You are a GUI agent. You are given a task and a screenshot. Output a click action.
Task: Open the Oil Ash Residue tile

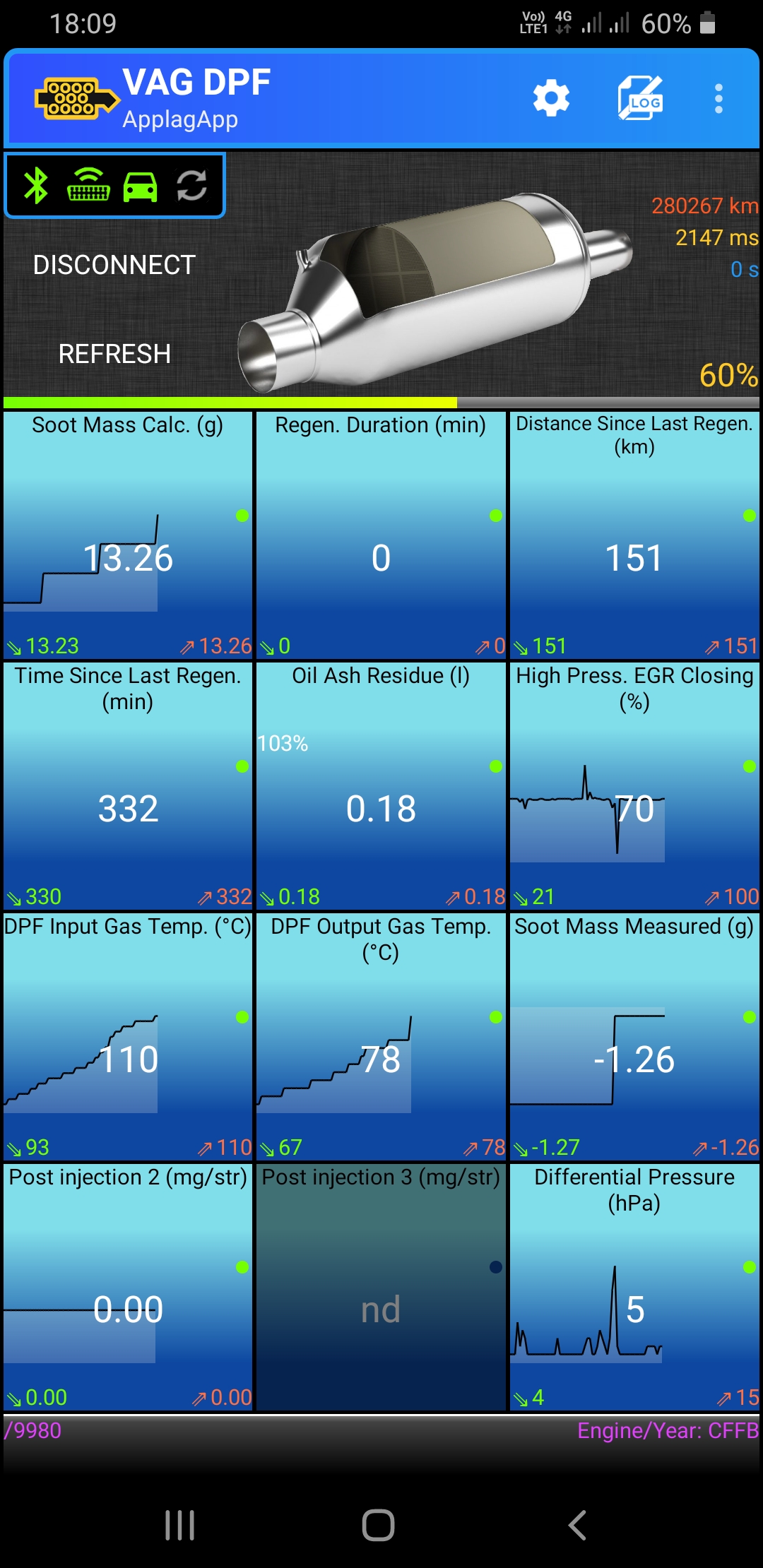click(x=381, y=785)
